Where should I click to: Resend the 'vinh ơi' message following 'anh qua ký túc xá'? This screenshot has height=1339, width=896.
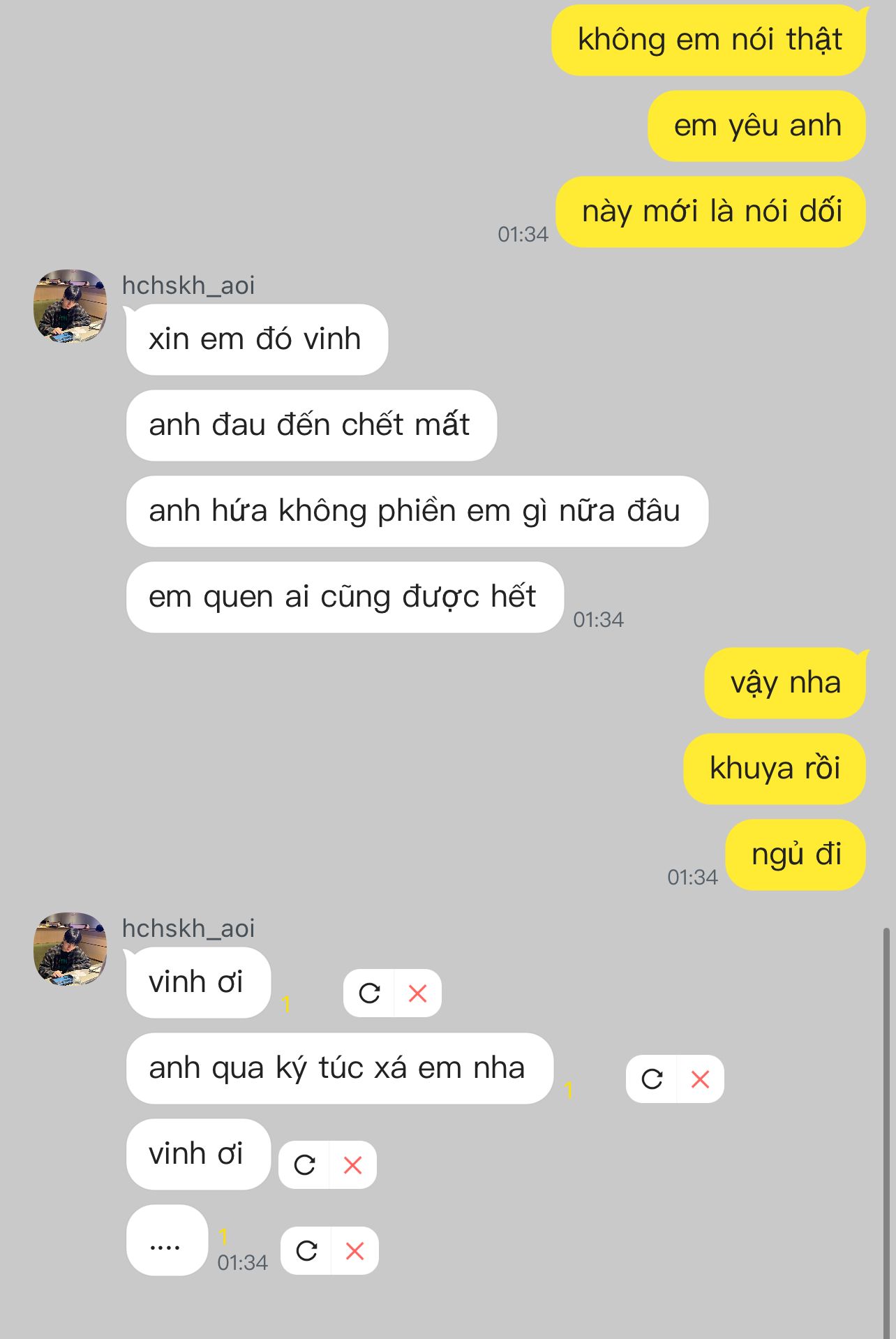(x=304, y=1164)
